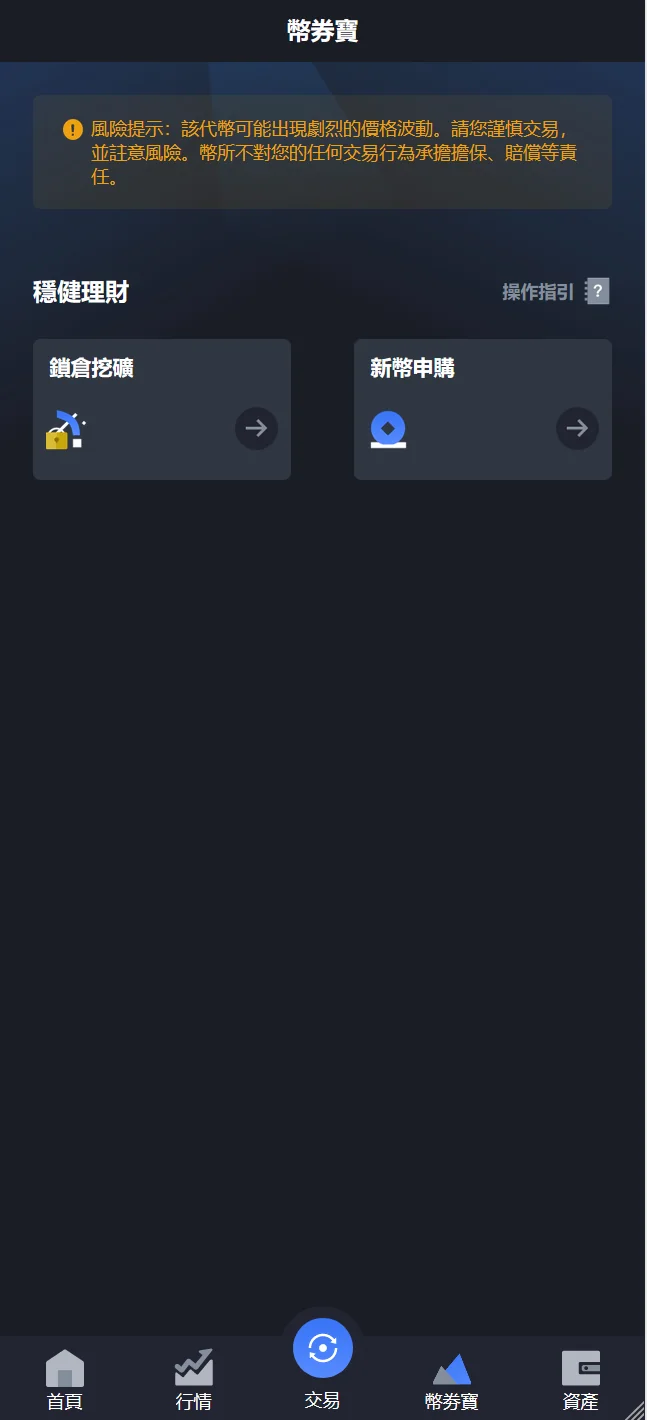Open the 鎖倉挖礦 card
Viewport: 647px width, 1420px height.
point(161,409)
